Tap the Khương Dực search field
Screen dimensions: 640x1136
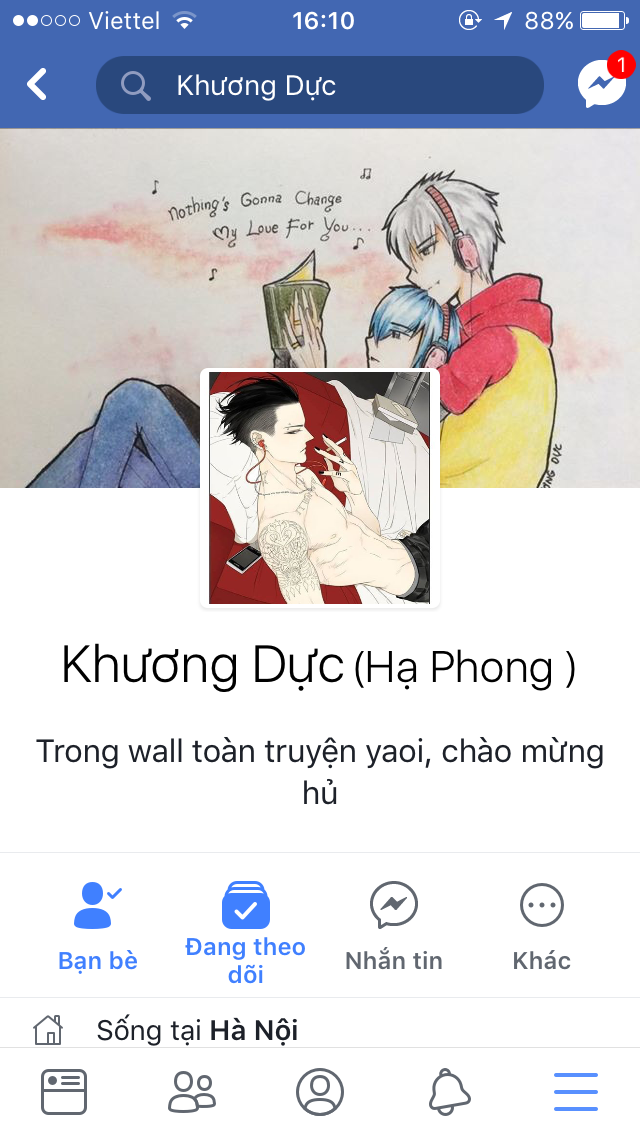[x=320, y=85]
